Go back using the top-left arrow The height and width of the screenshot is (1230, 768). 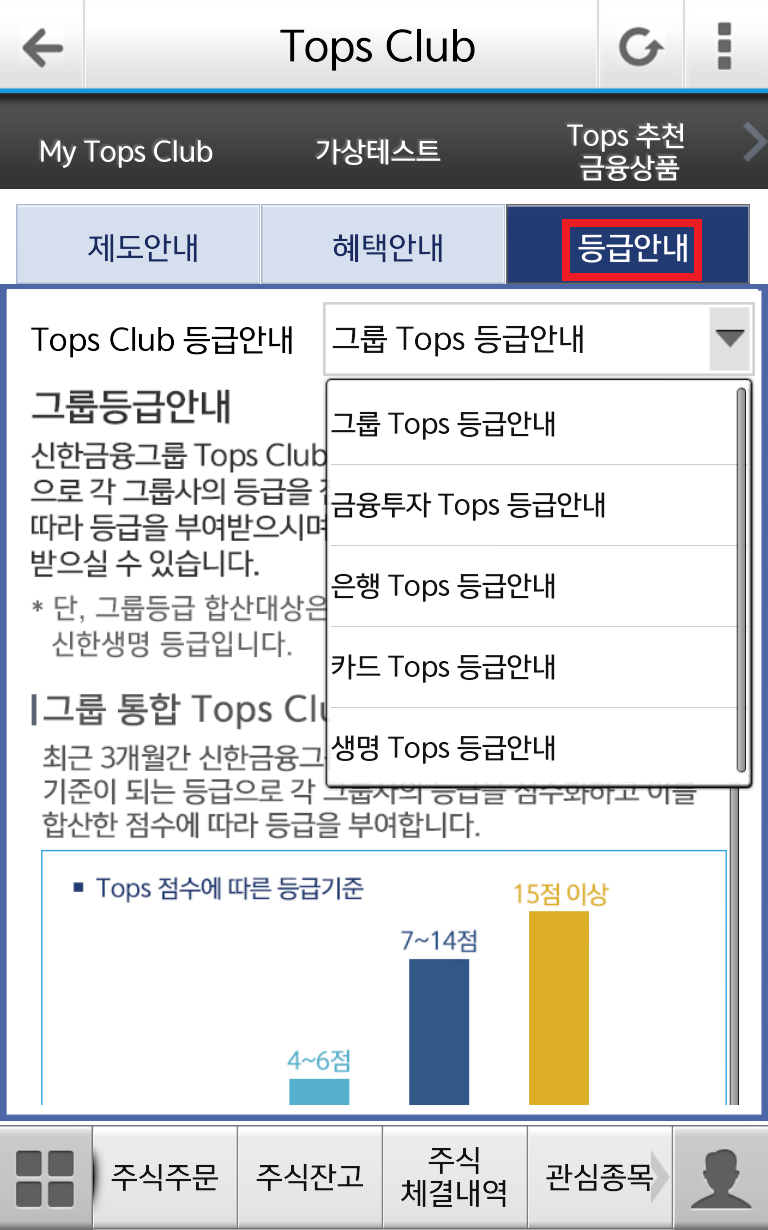click(x=42, y=46)
